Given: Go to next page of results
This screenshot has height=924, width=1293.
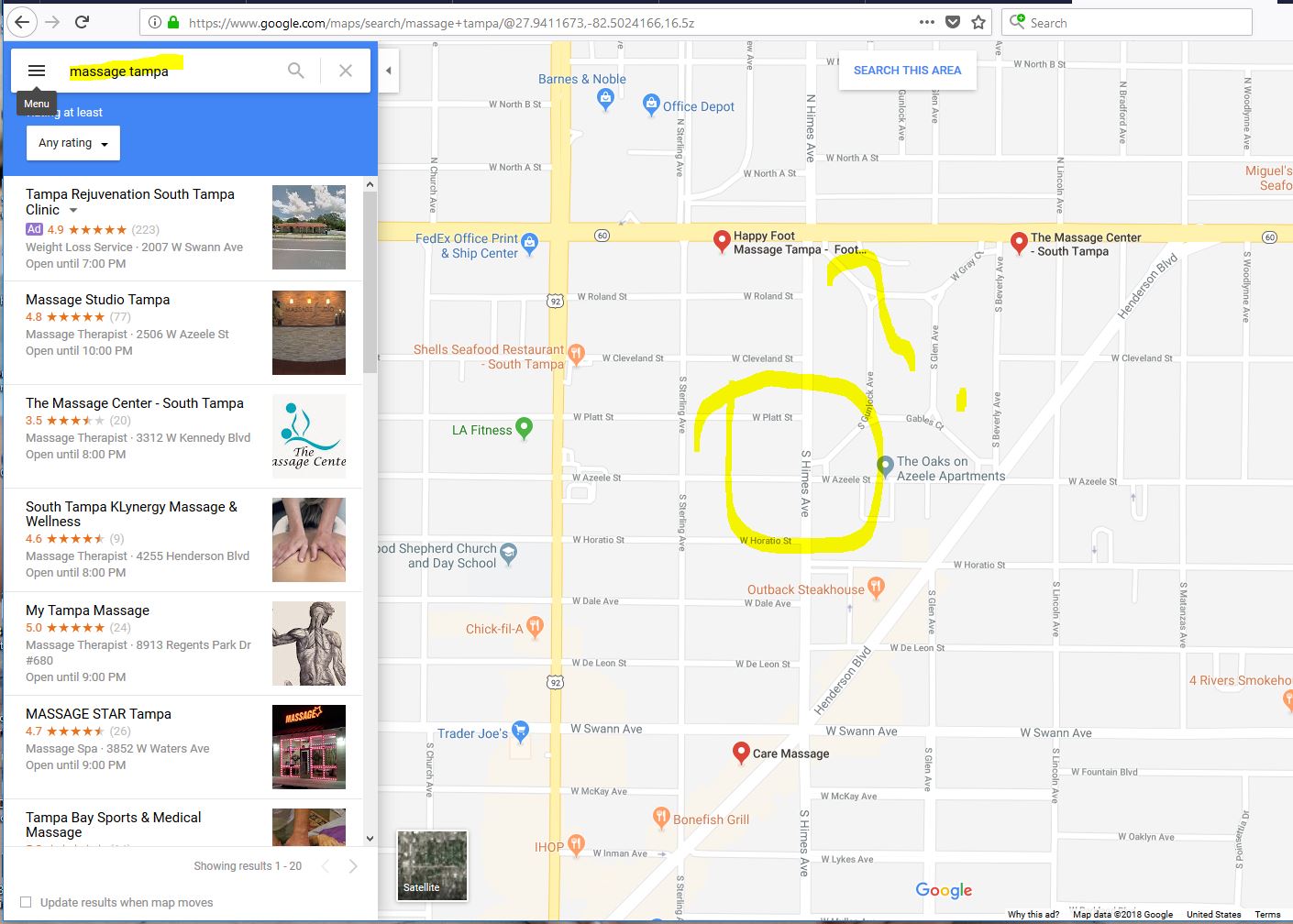Looking at the screenshot, I should (x=353, y=866).
